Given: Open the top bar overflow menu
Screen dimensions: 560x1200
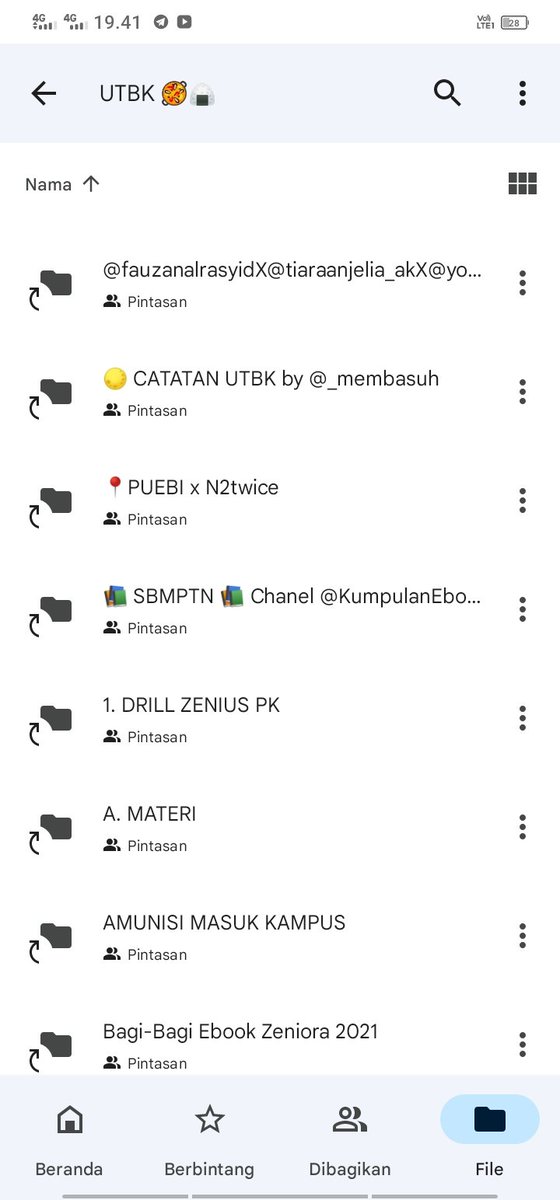Looking at the screenshot, I should point(522,94).
